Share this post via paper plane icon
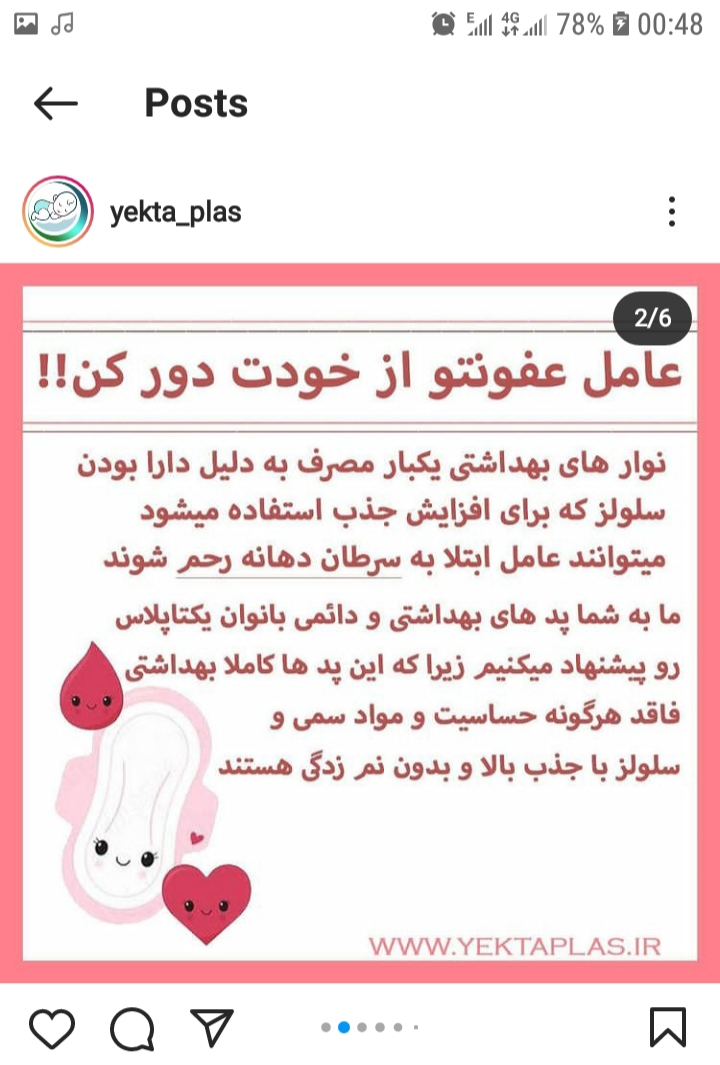This screenshot has width=720, height=1065. point(211,1027)
